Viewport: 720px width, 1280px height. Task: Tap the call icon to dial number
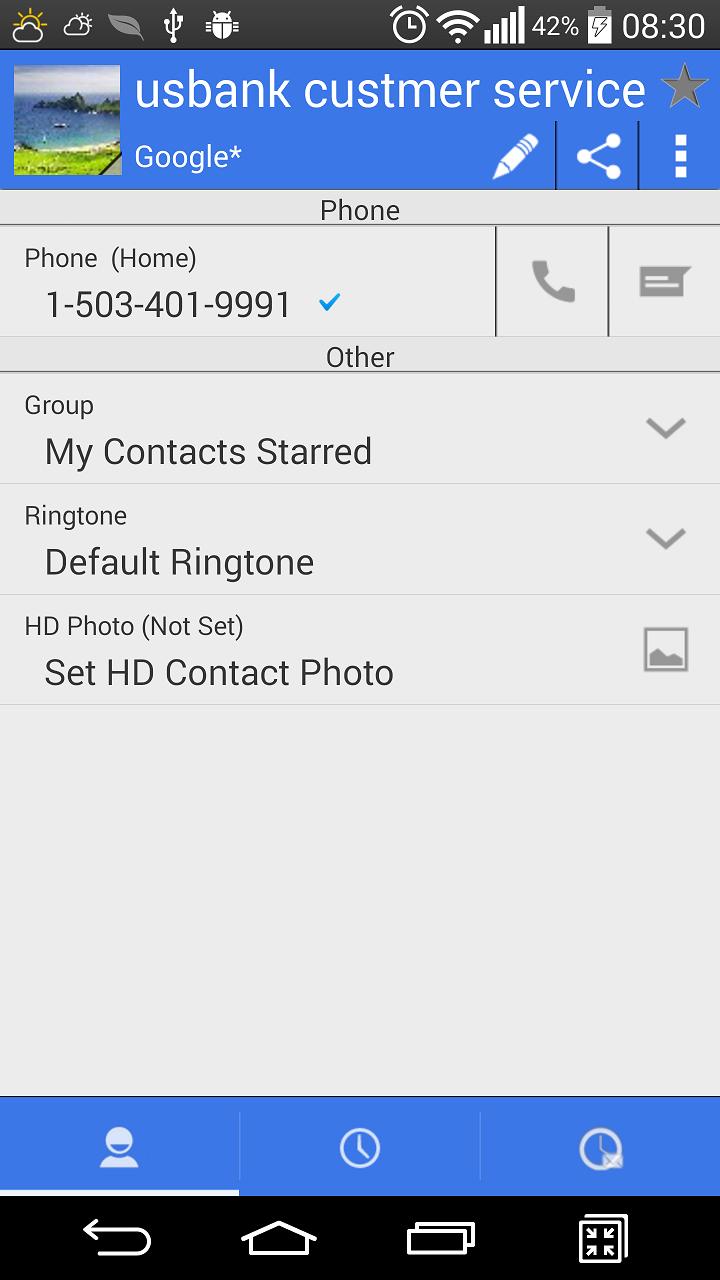pyautogui.click(x=552, y=281)
